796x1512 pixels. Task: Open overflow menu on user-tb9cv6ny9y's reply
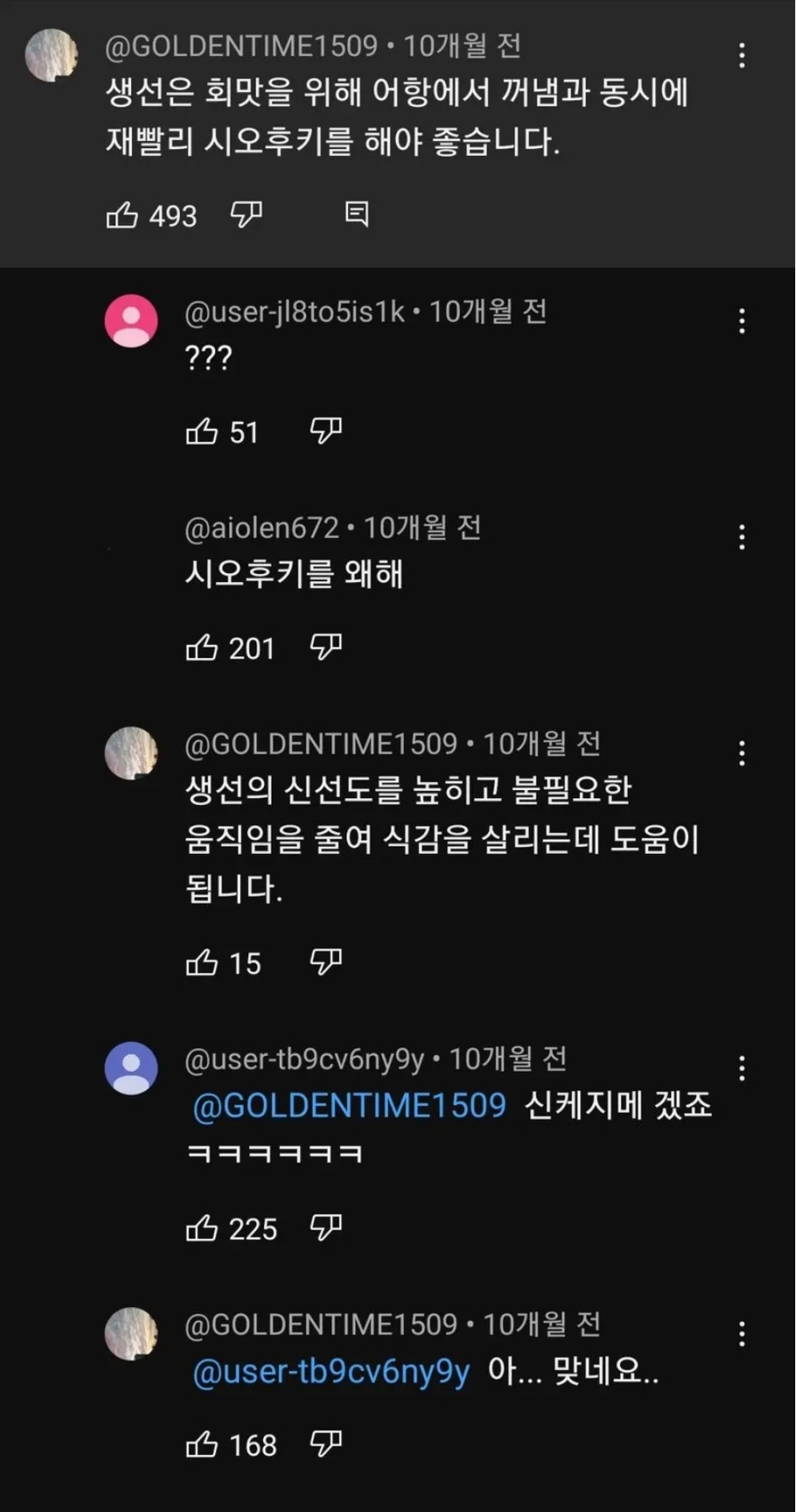[x=742, y=1068]
